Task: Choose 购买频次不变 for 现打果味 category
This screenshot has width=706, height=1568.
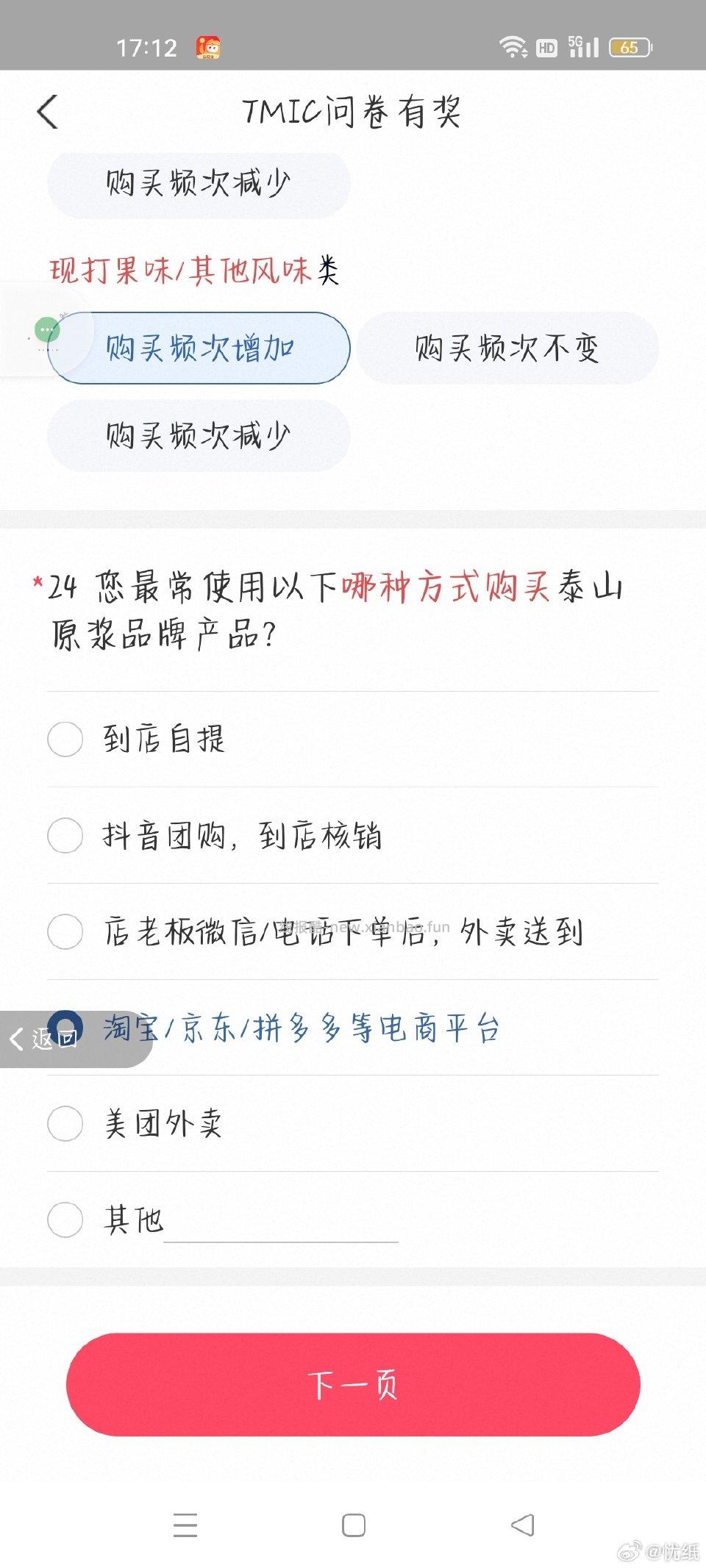Action: click(x=507, y=348)
